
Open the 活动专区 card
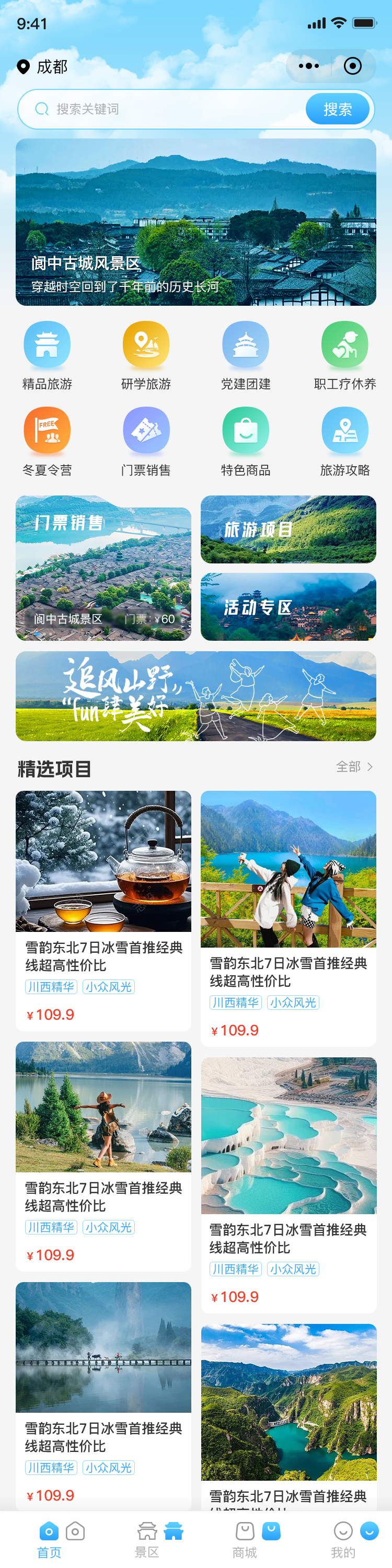(289, 606)
